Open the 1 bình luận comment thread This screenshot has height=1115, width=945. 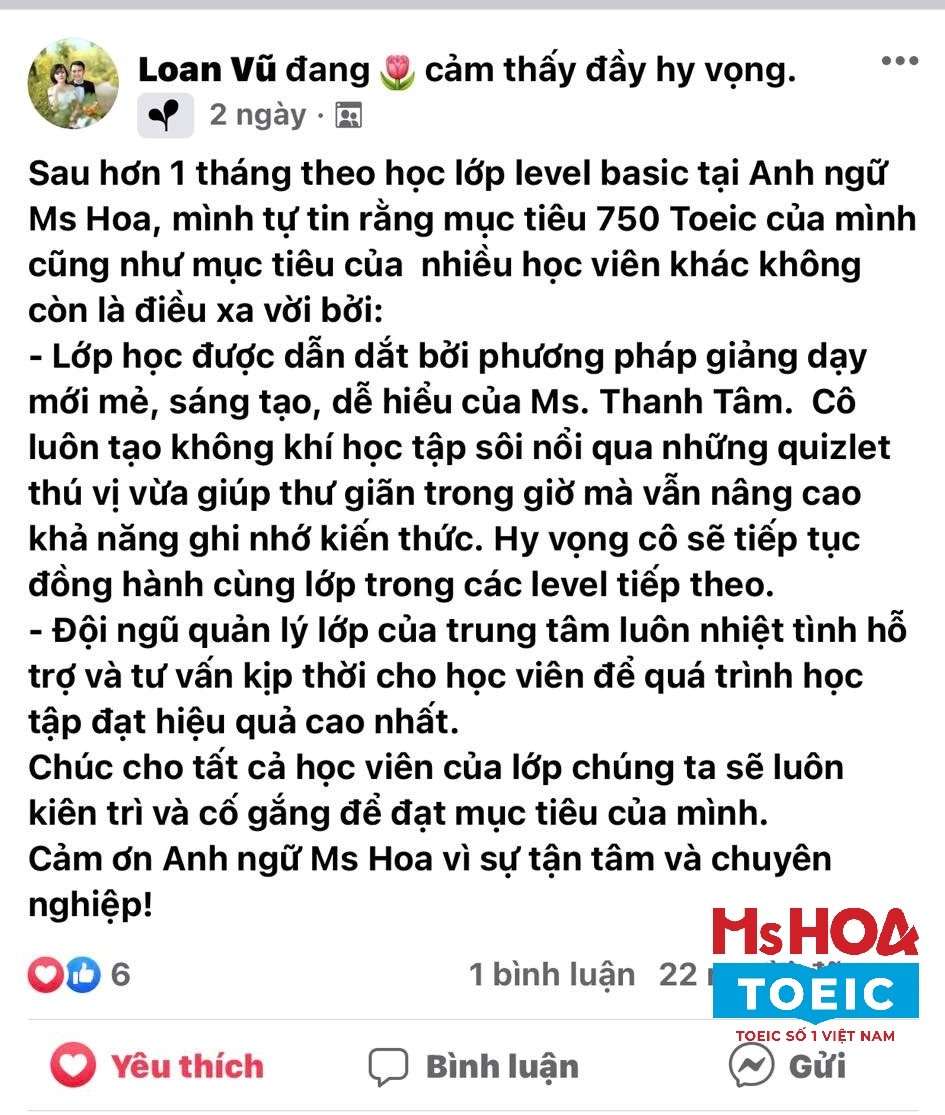point(552,973)
